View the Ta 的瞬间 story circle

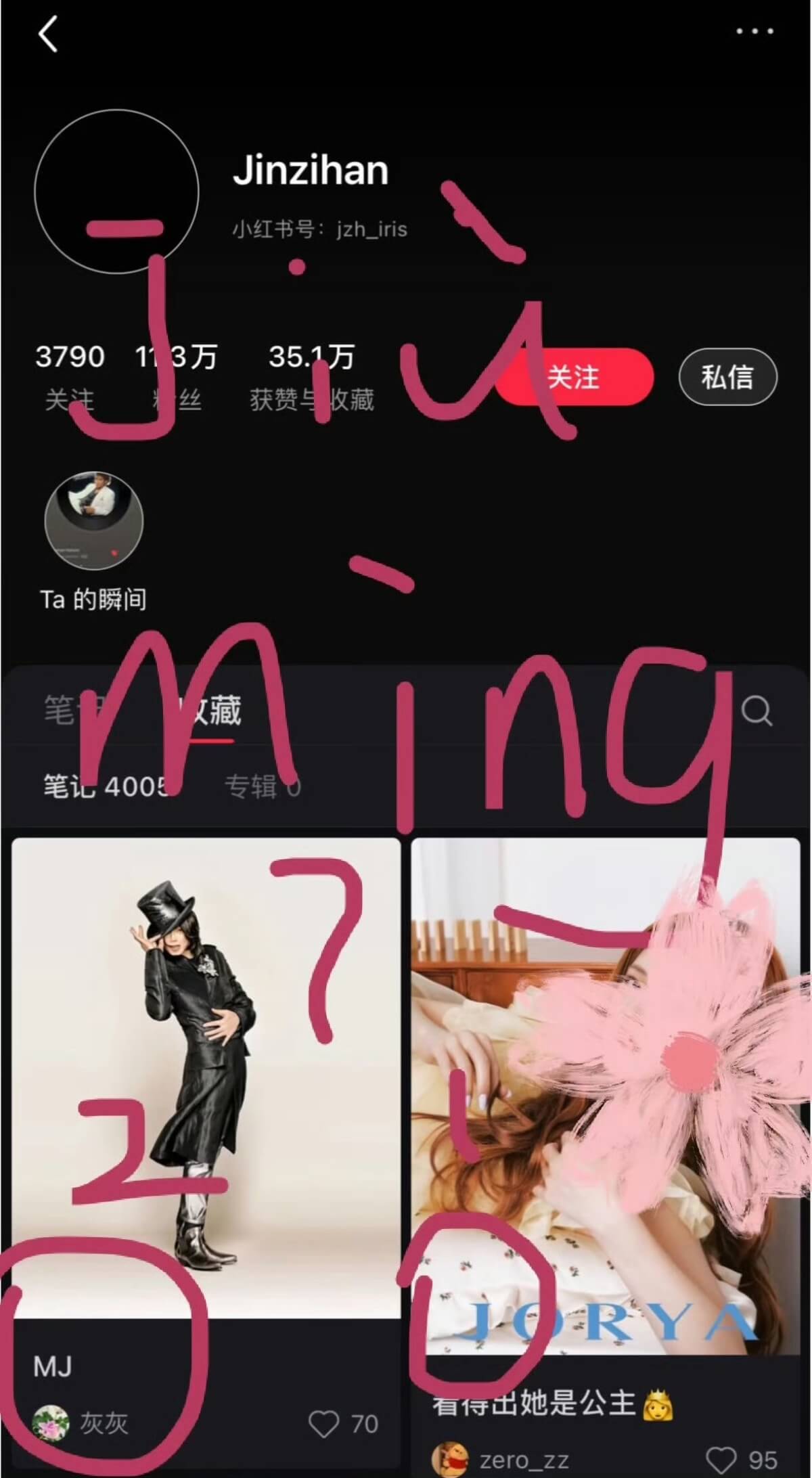tap(93, 521)
